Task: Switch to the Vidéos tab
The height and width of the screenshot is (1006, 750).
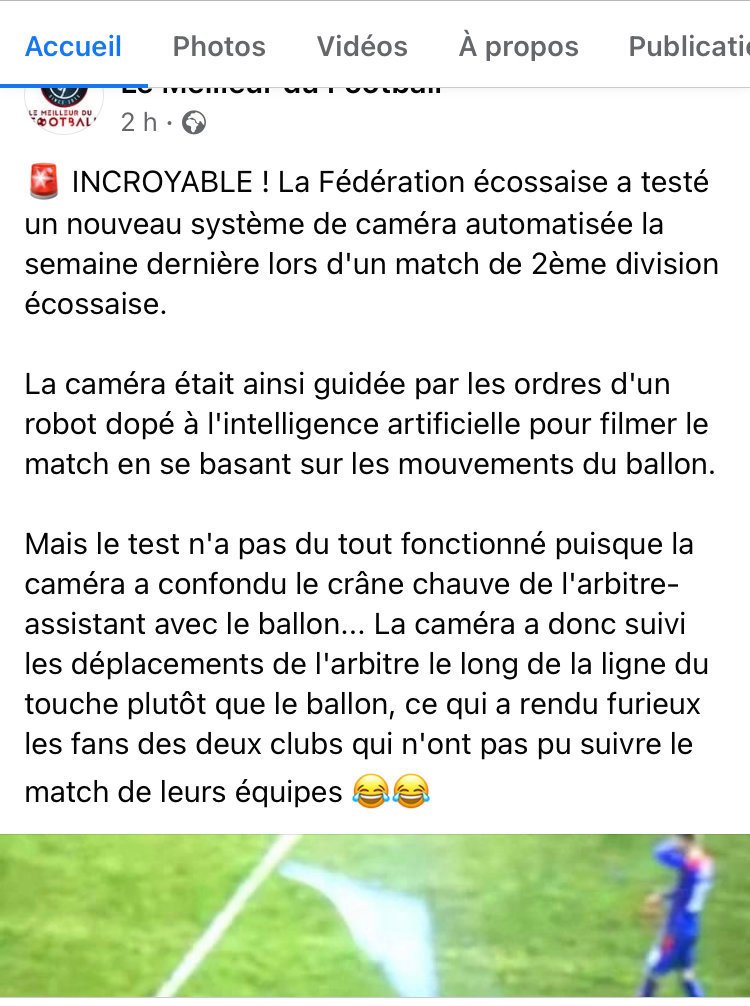Action: 362,47
